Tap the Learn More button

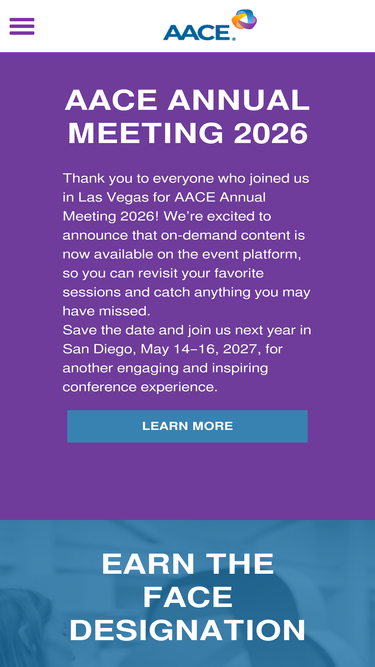coord(187,426)
